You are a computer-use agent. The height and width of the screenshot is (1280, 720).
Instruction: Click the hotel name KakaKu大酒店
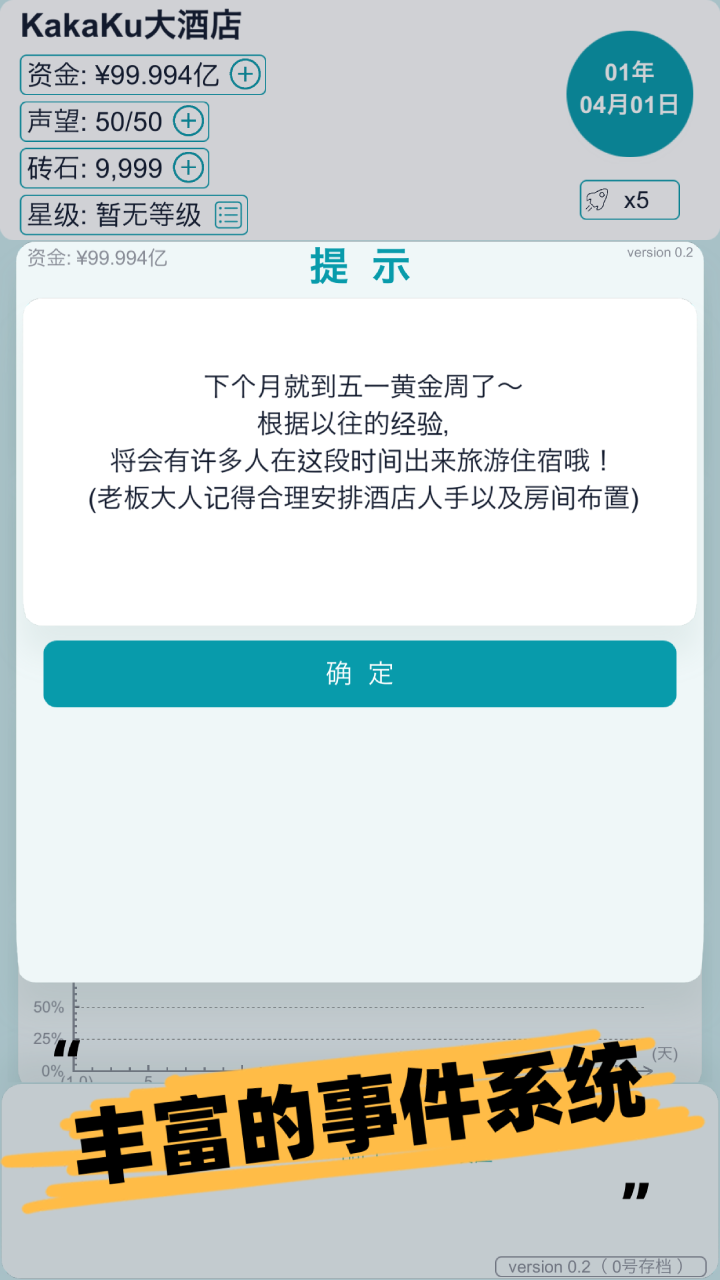(x=130, y=25)
